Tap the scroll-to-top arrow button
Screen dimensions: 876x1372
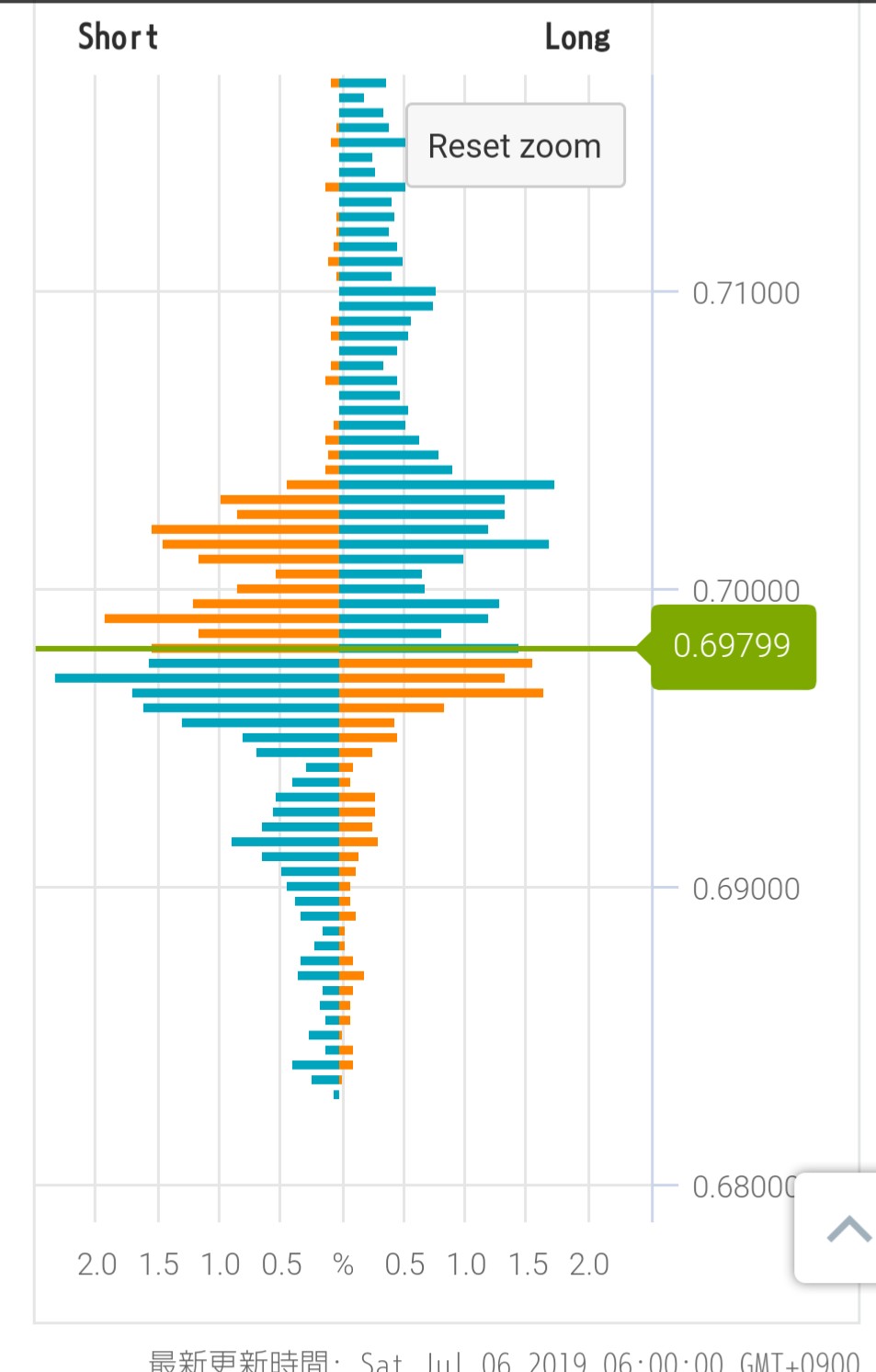[x=846, y=1228]
